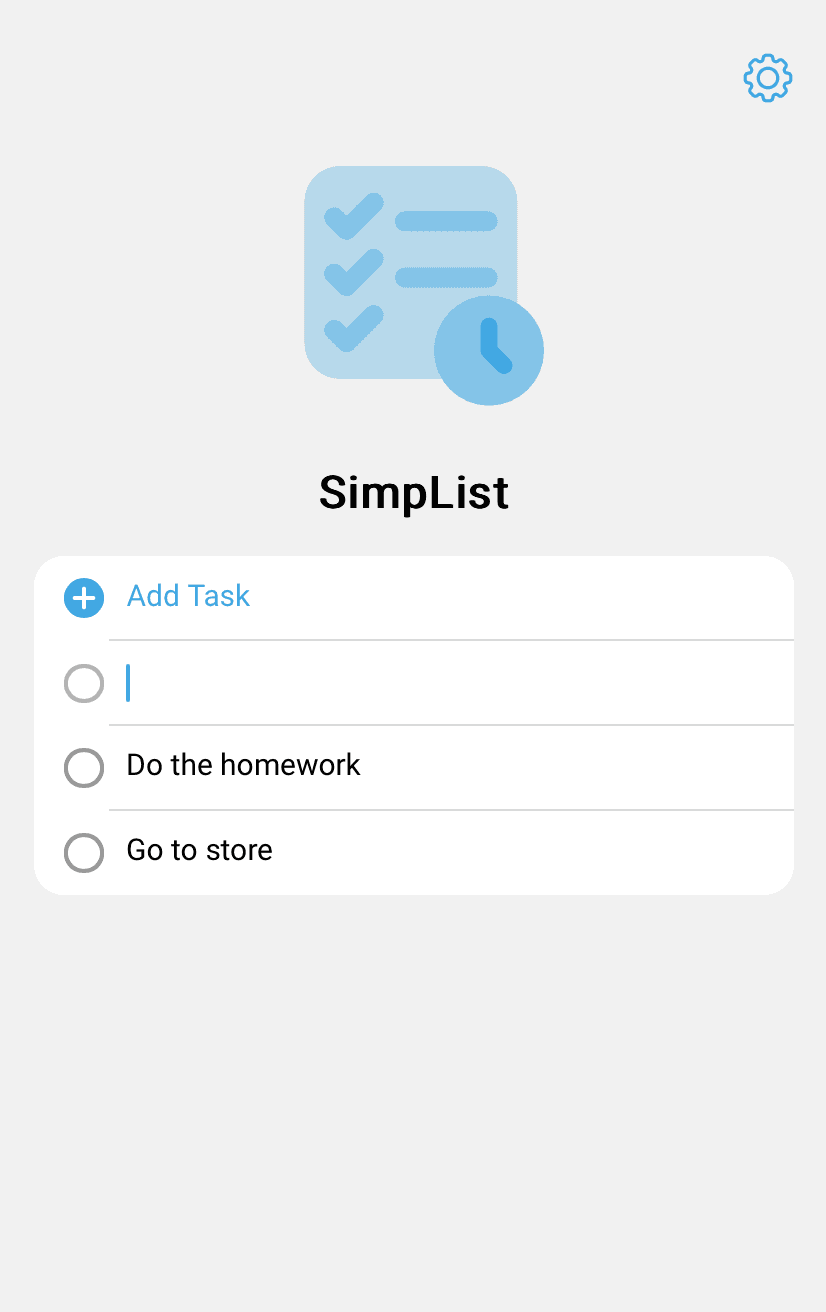This screenshot has height=1312, width=826.
Task: Click the top checkmark in the logo
Action: [352, 218]
